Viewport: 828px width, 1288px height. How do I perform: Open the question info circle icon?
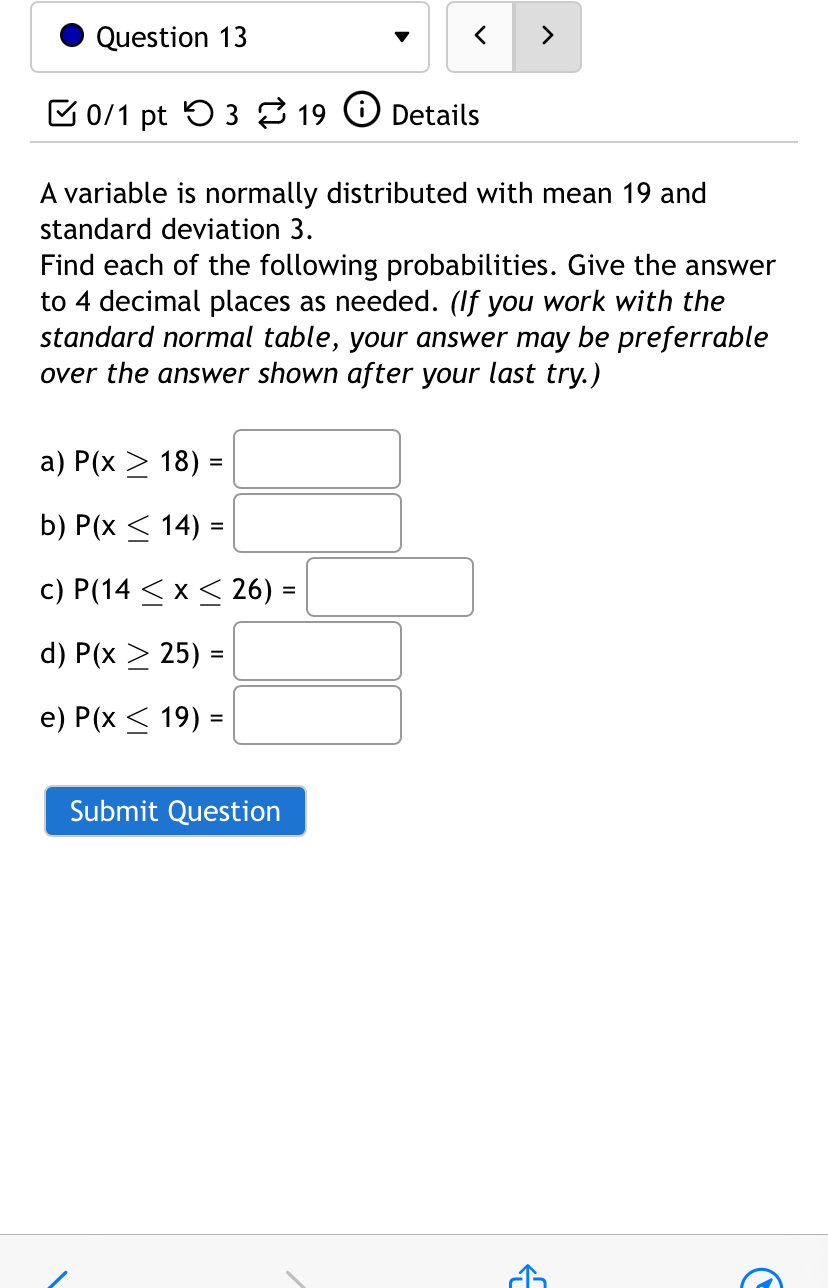[x=361, y=111]
